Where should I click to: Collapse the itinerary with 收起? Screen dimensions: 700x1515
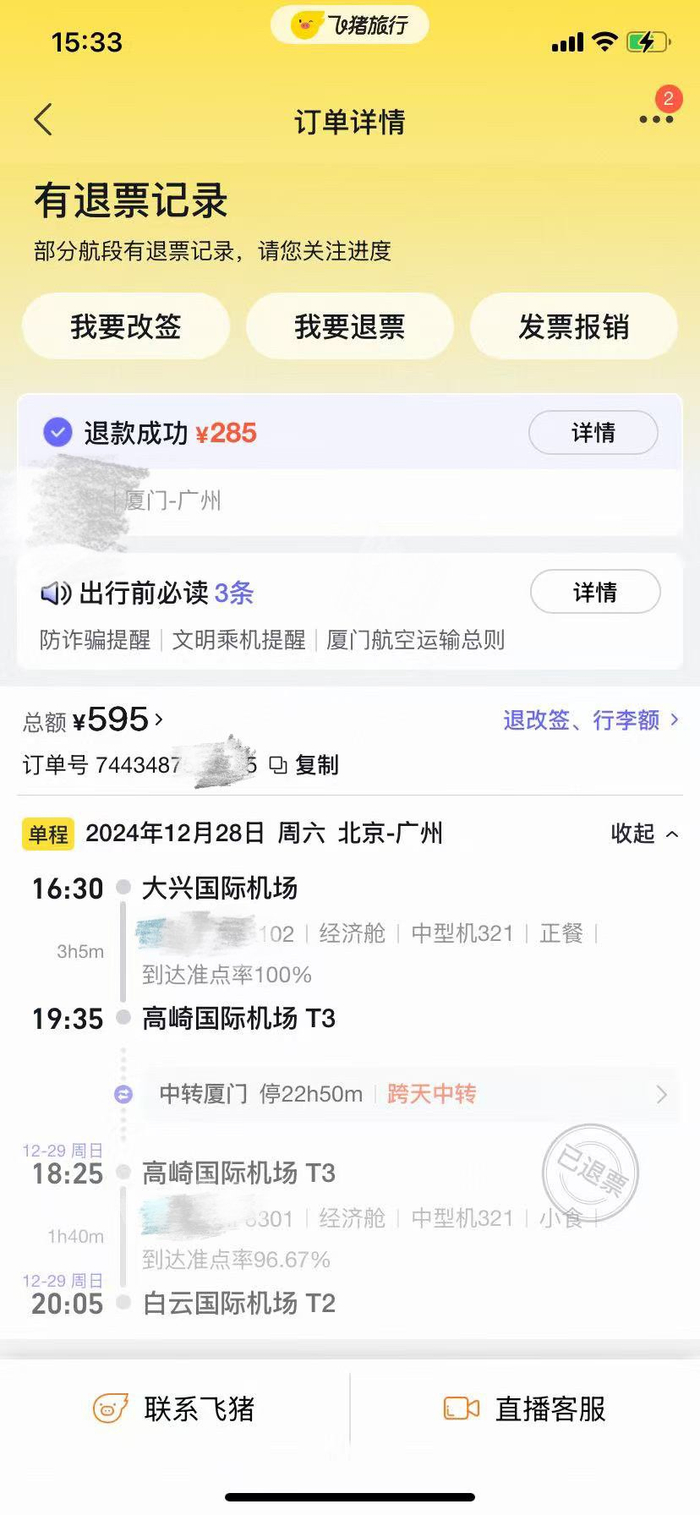[x=644, y=834]
